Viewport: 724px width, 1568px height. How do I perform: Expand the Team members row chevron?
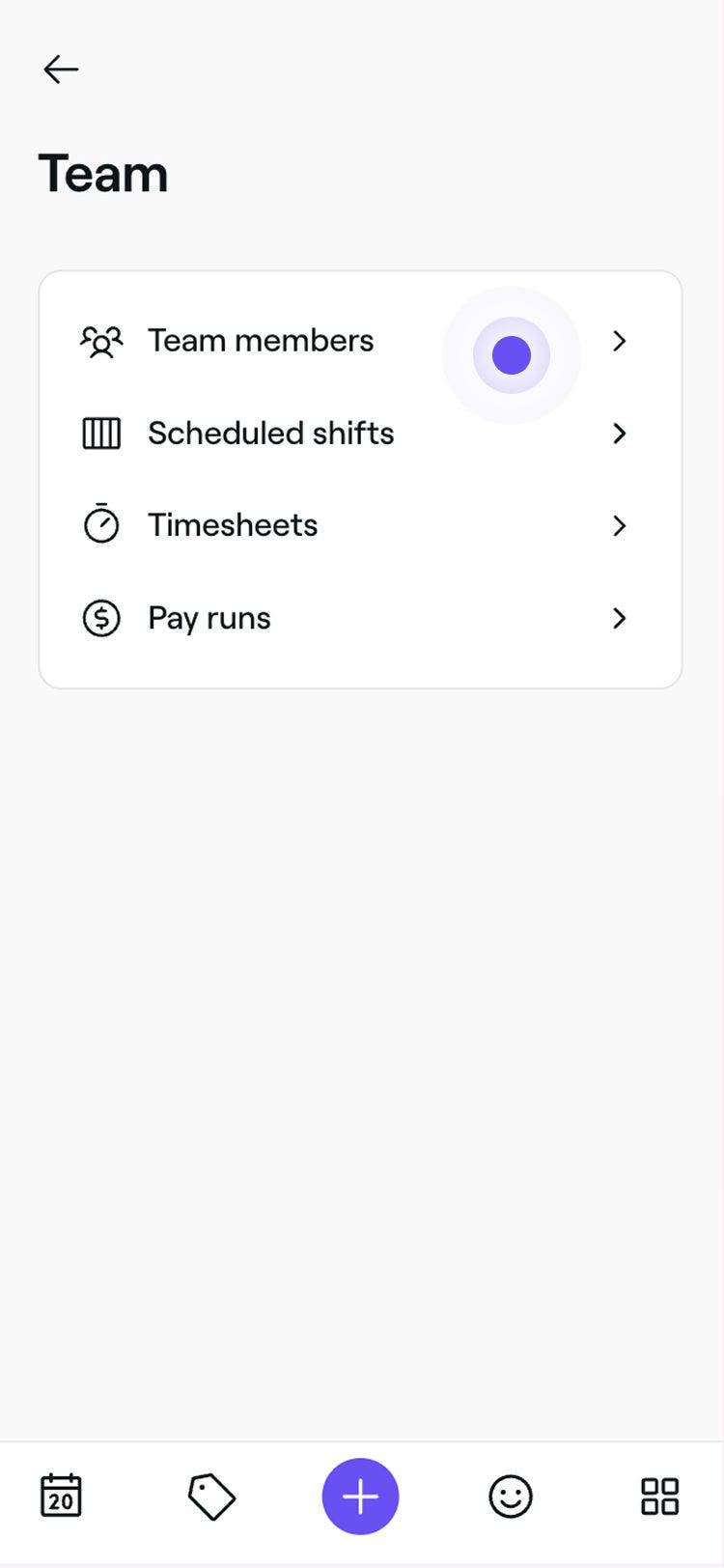tap(619, 341)
